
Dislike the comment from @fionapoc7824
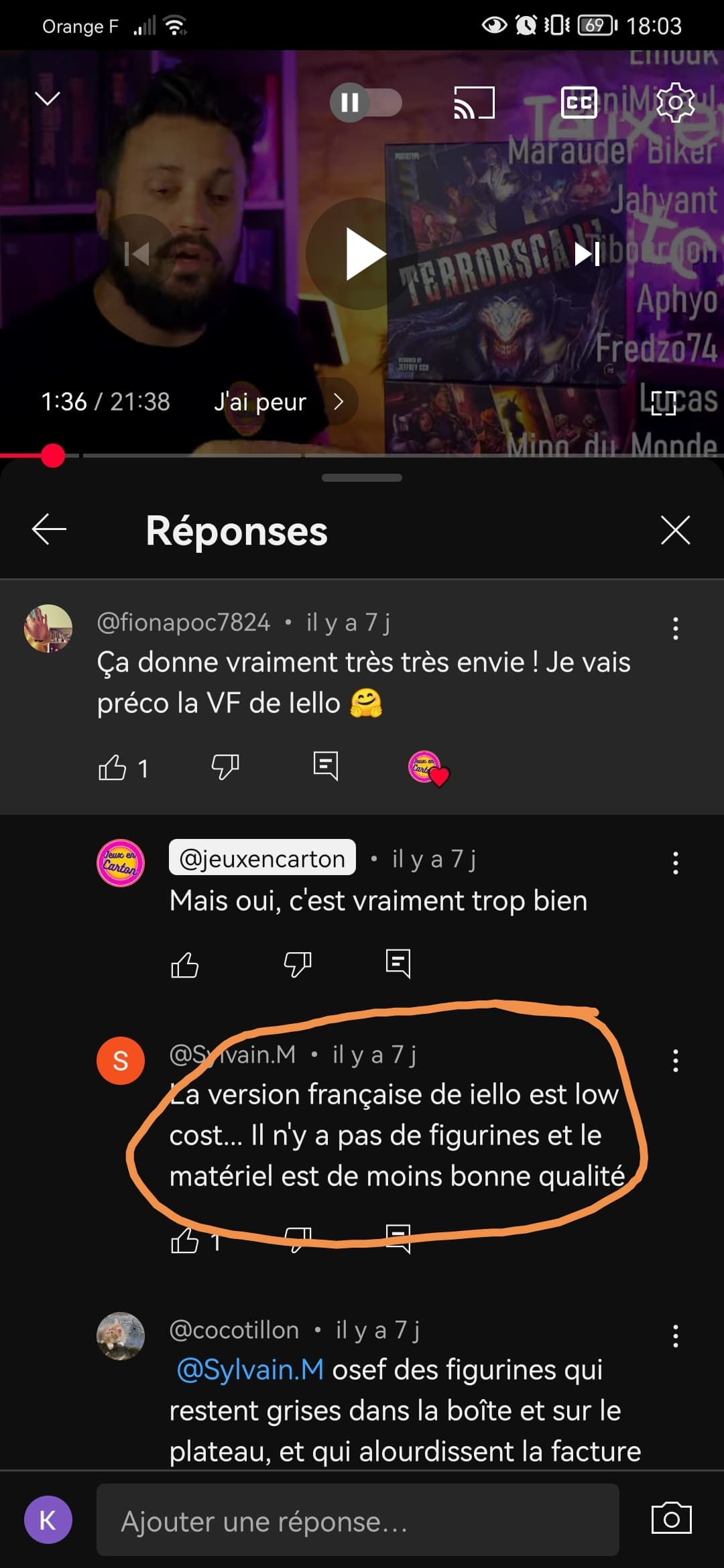(x=225, y=767)
